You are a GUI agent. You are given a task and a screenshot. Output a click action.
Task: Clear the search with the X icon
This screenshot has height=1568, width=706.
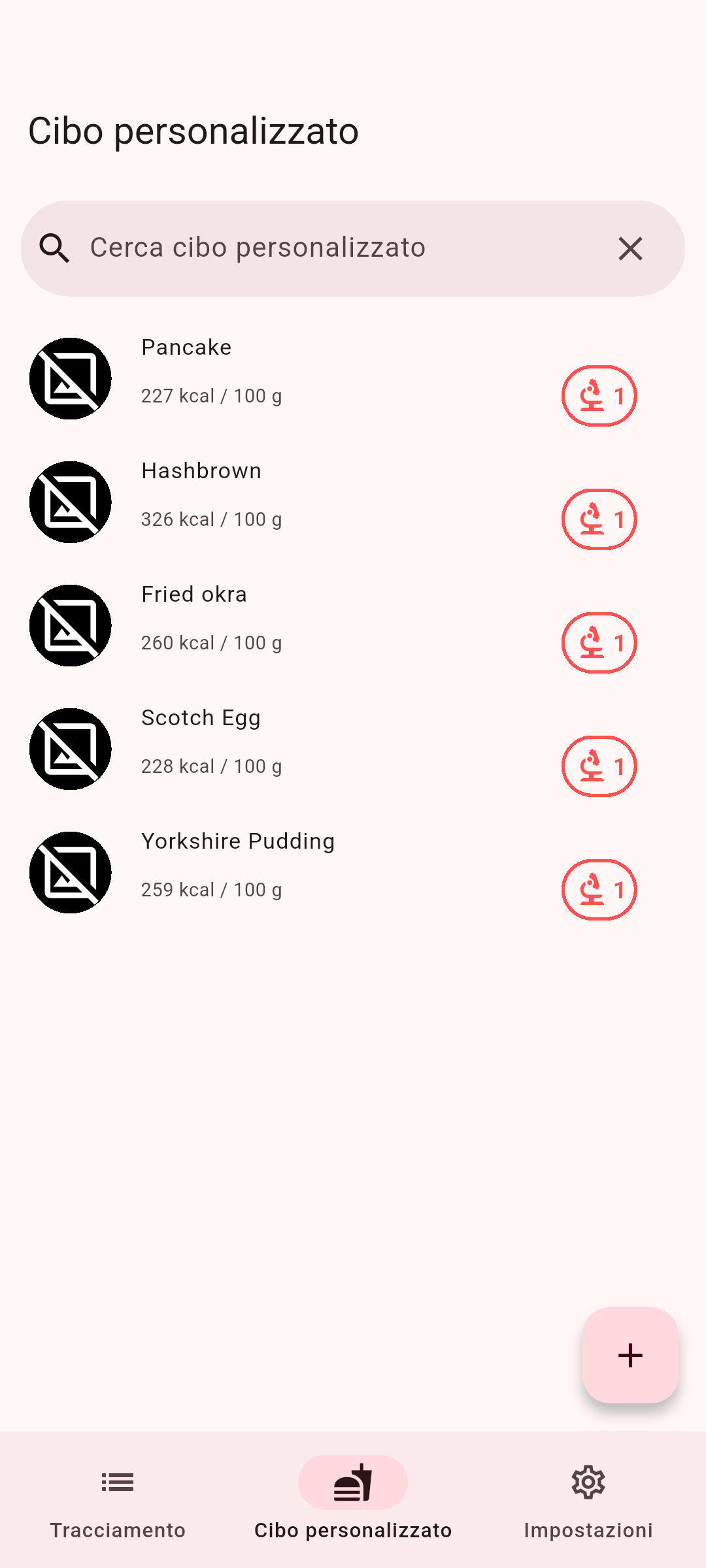click(630, 248)
